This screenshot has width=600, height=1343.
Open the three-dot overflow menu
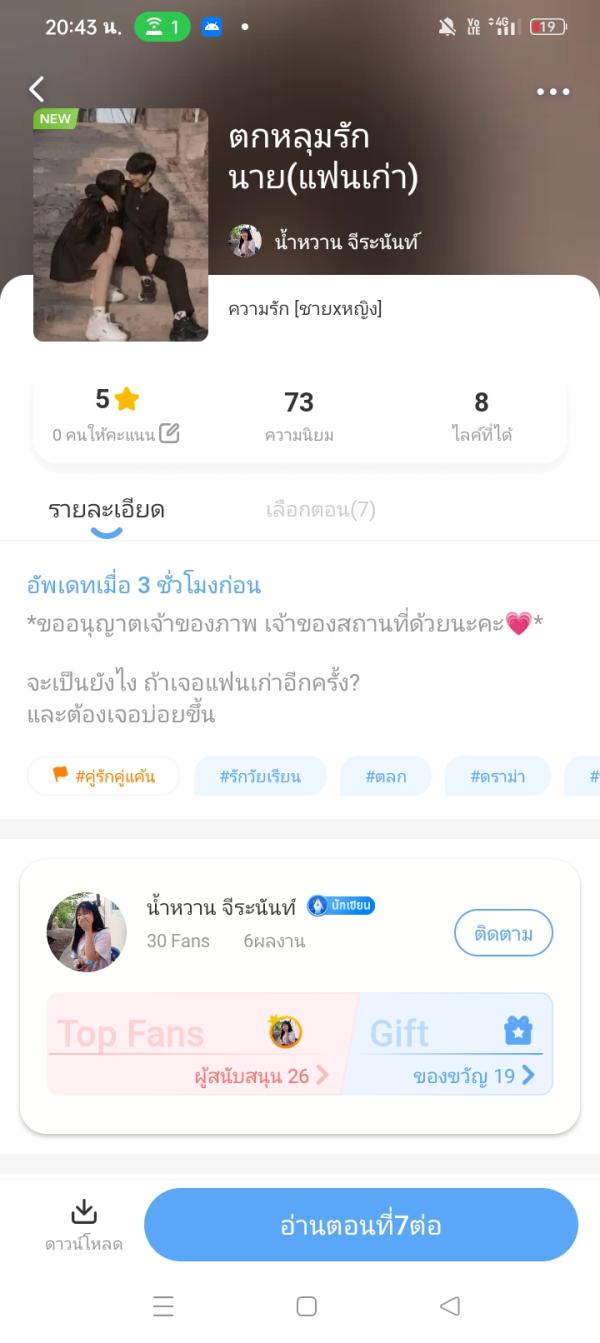pyautogui.click(x=552, y=92)
